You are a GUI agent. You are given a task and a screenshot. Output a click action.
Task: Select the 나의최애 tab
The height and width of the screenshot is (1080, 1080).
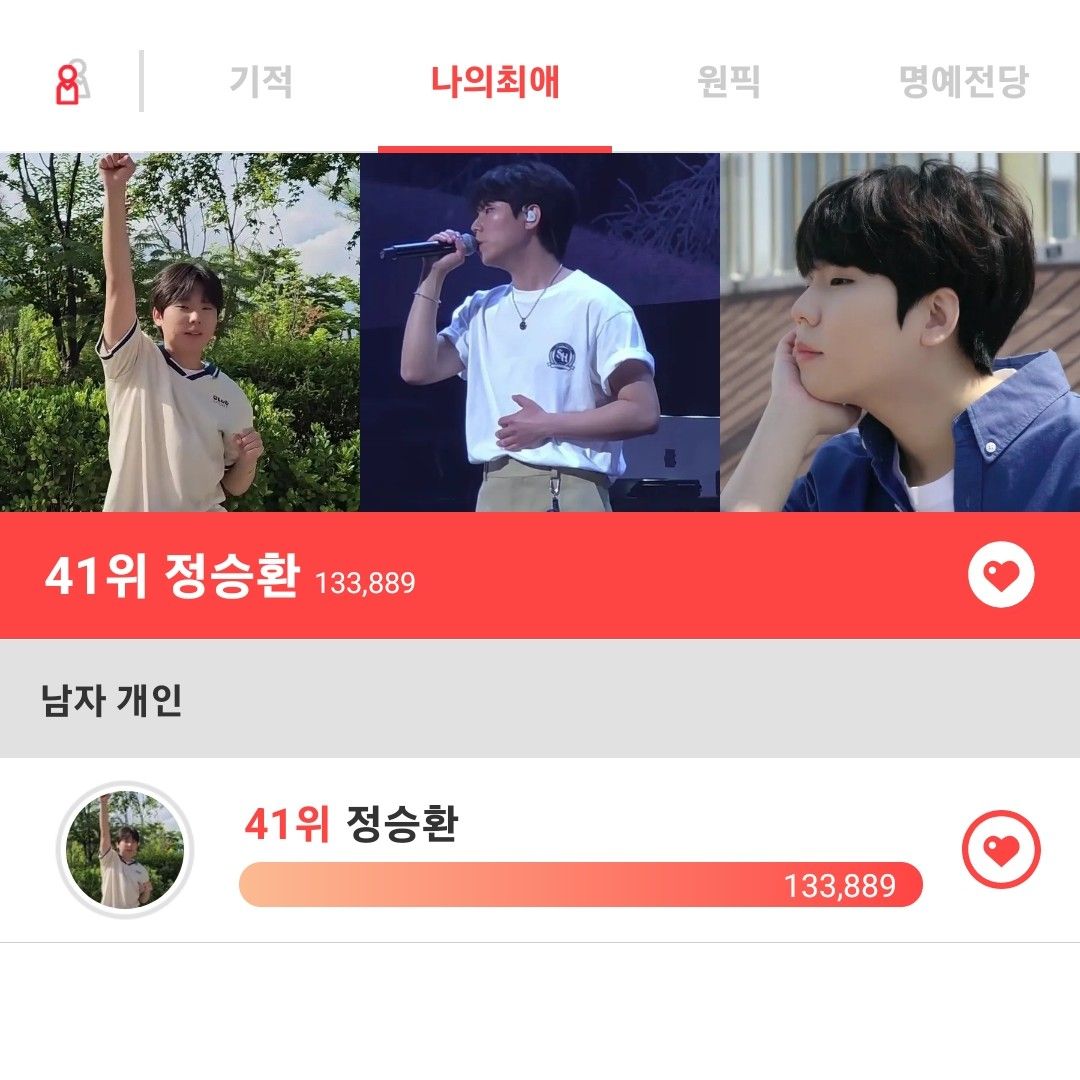(495, 82)
